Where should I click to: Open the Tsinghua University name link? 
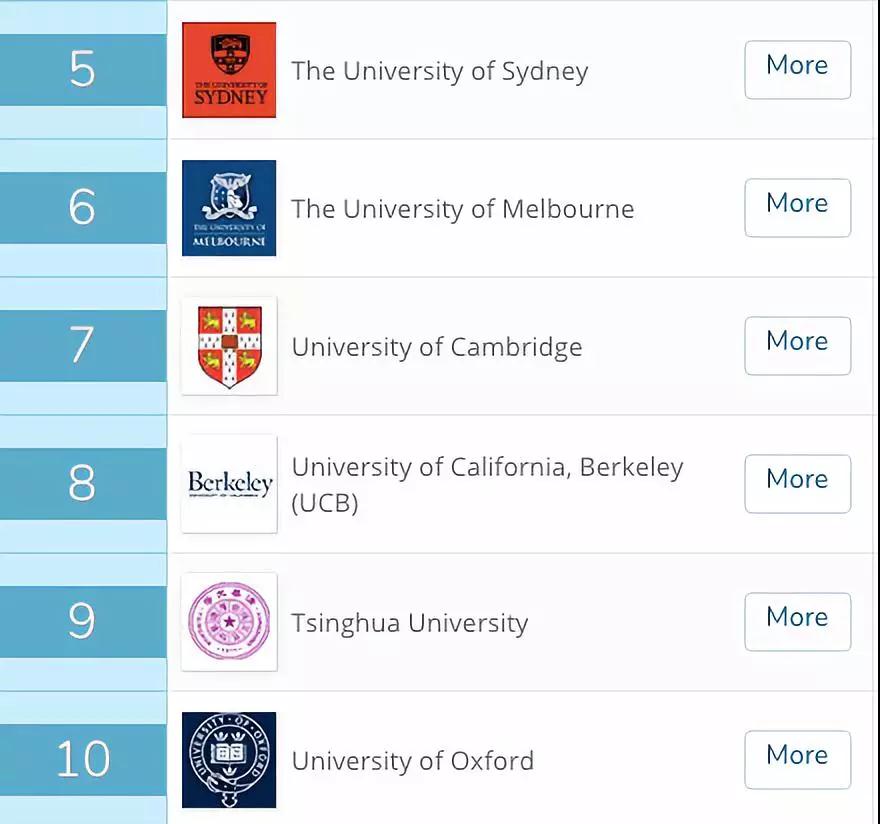409,623
